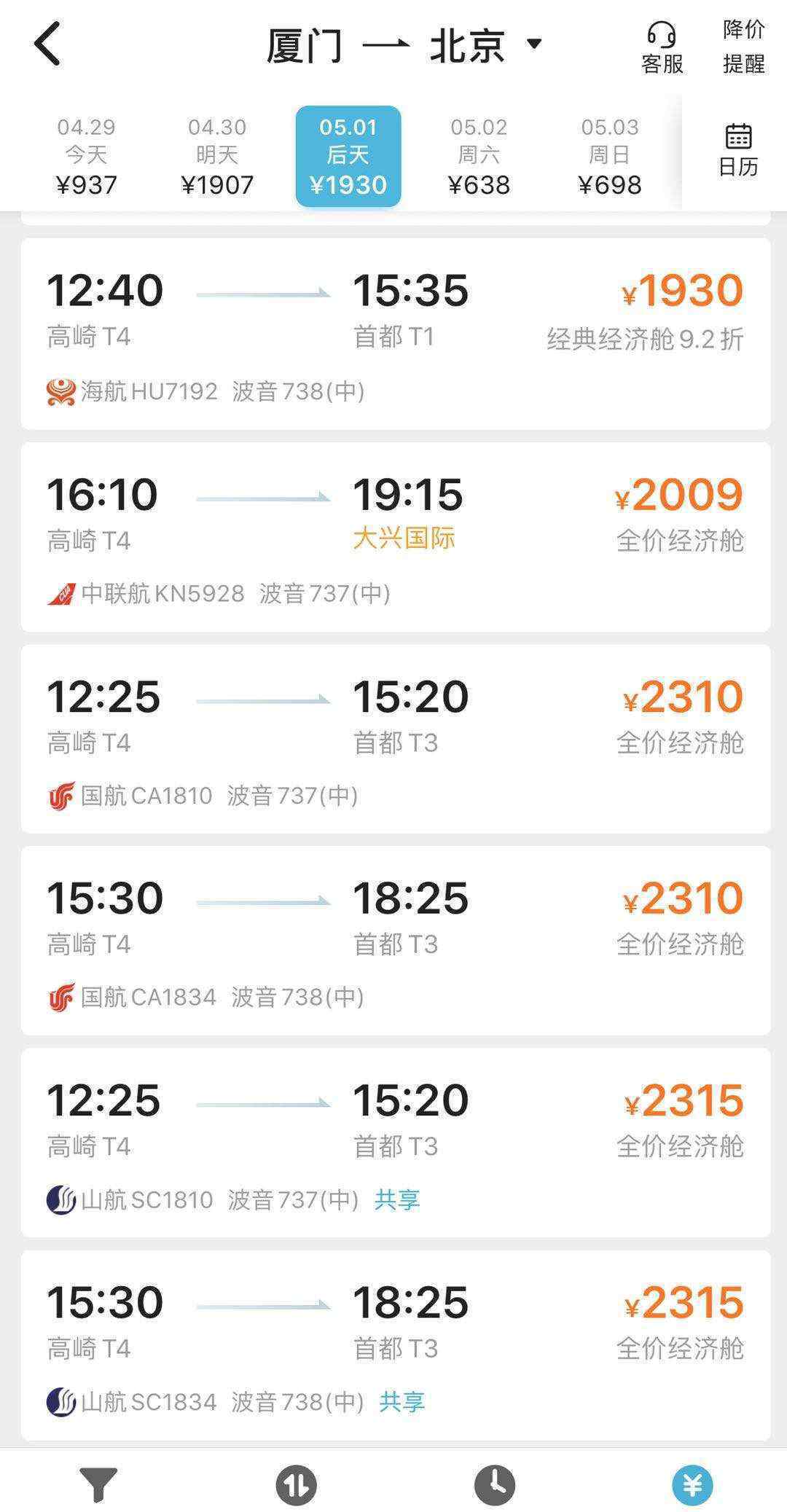
Task: View 中联航 KN5928 flight to 大兴国际
Action: 395,537
